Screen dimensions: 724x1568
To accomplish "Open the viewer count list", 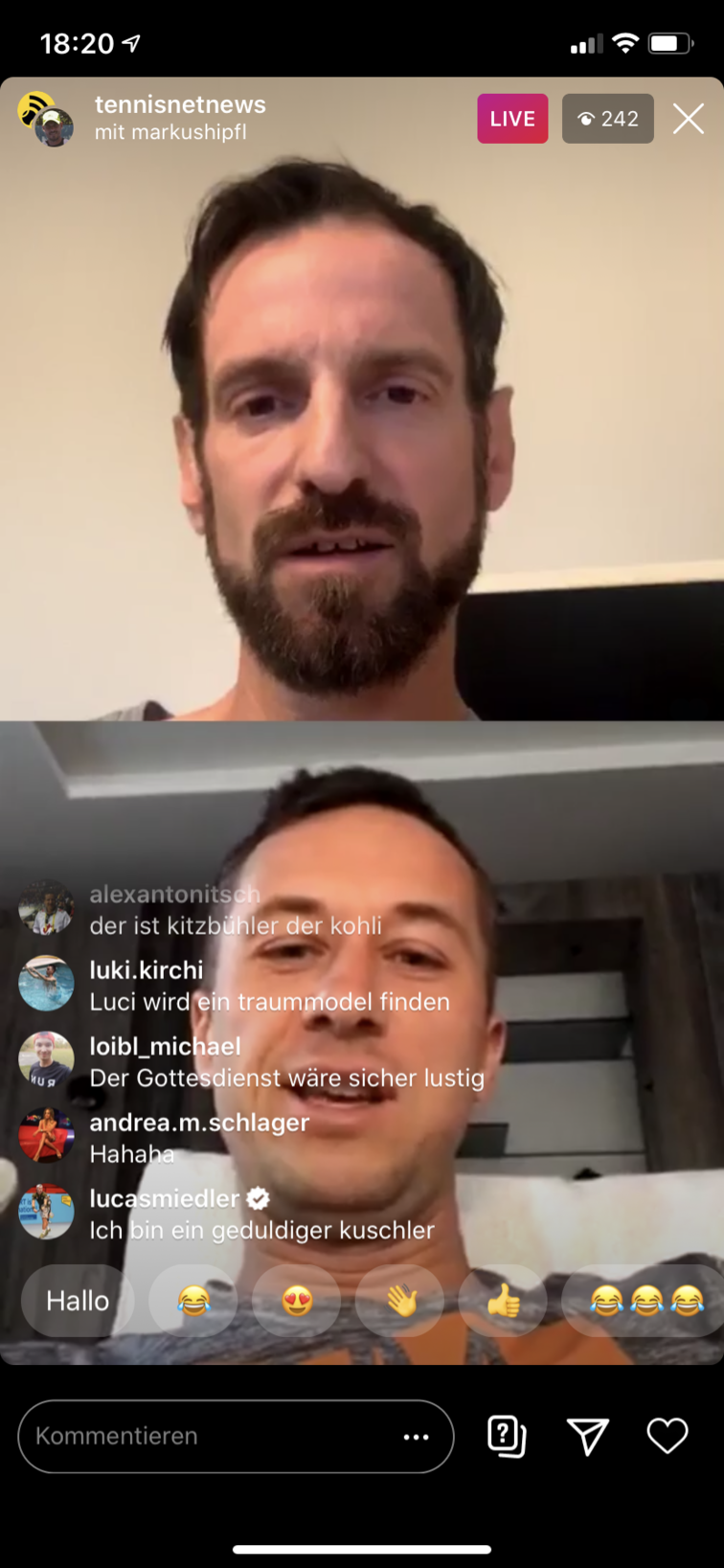I will (607, 119).
